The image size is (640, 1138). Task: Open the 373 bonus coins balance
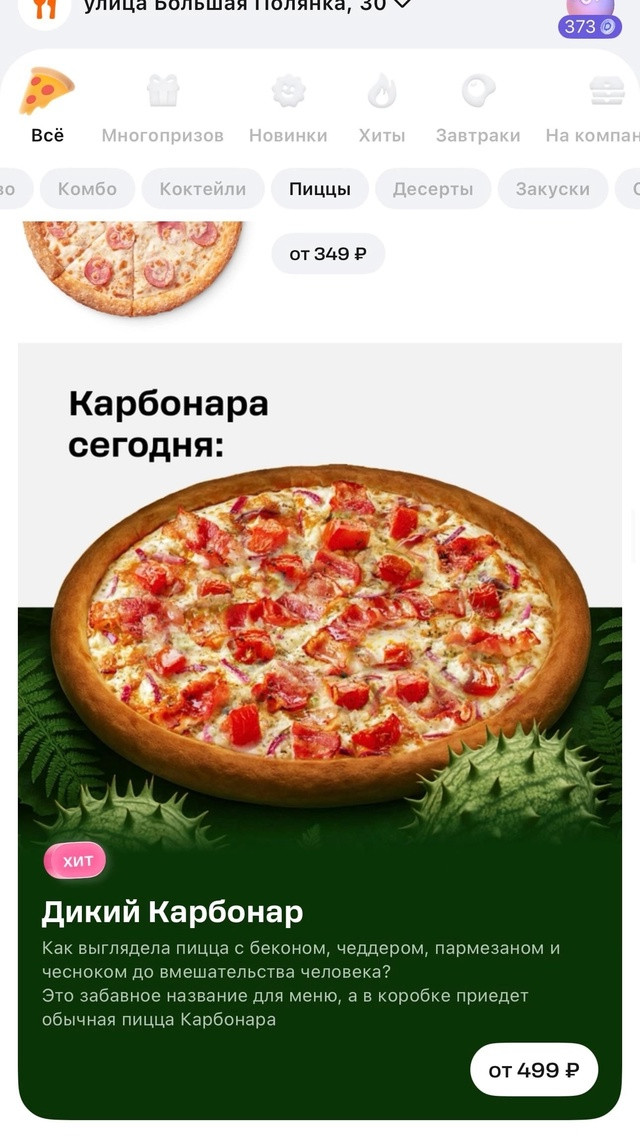pyautogui.click(x=589, y=26)
